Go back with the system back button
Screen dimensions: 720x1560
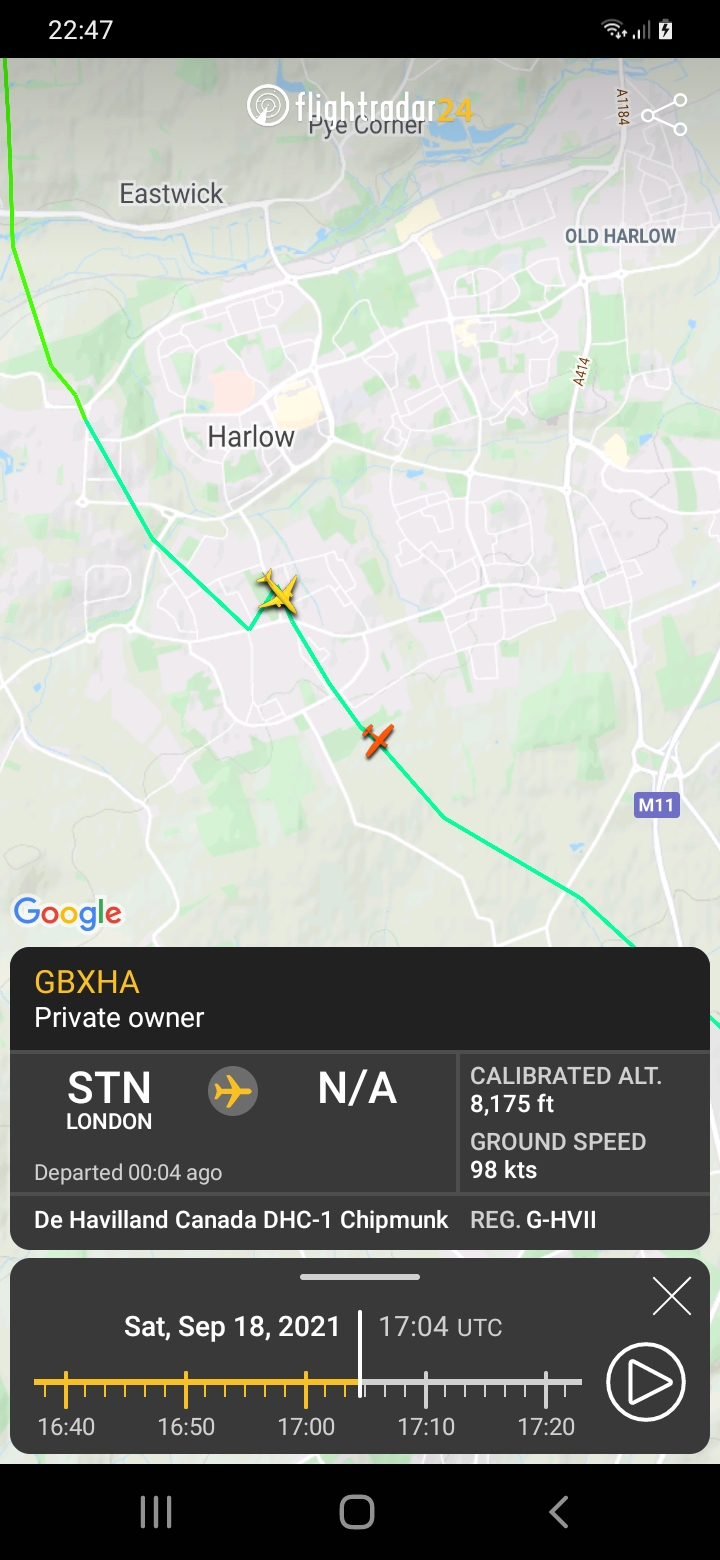pyautogui.click(x=559, y=1512)
